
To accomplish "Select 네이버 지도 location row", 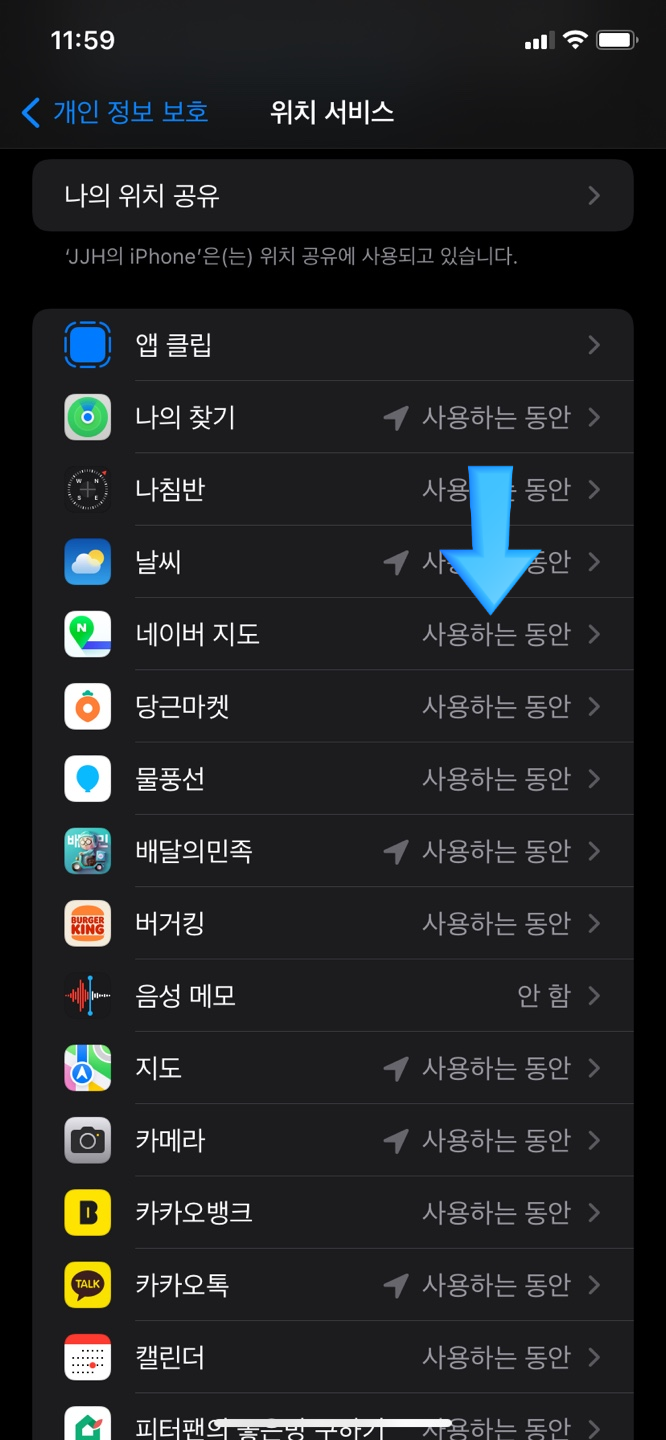I will (333, 634).
